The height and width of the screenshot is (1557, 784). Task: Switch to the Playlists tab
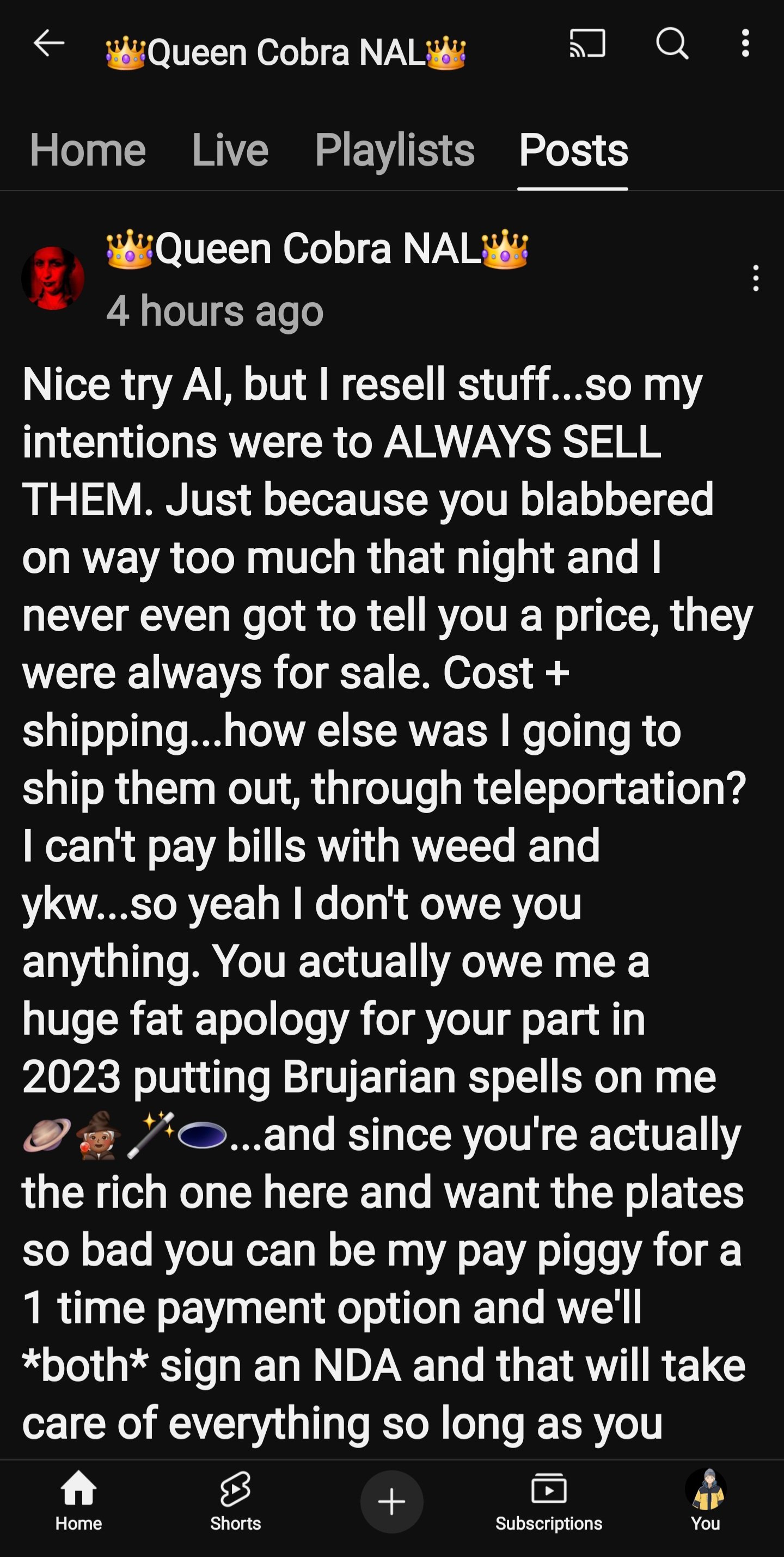(x=395, y=150)
